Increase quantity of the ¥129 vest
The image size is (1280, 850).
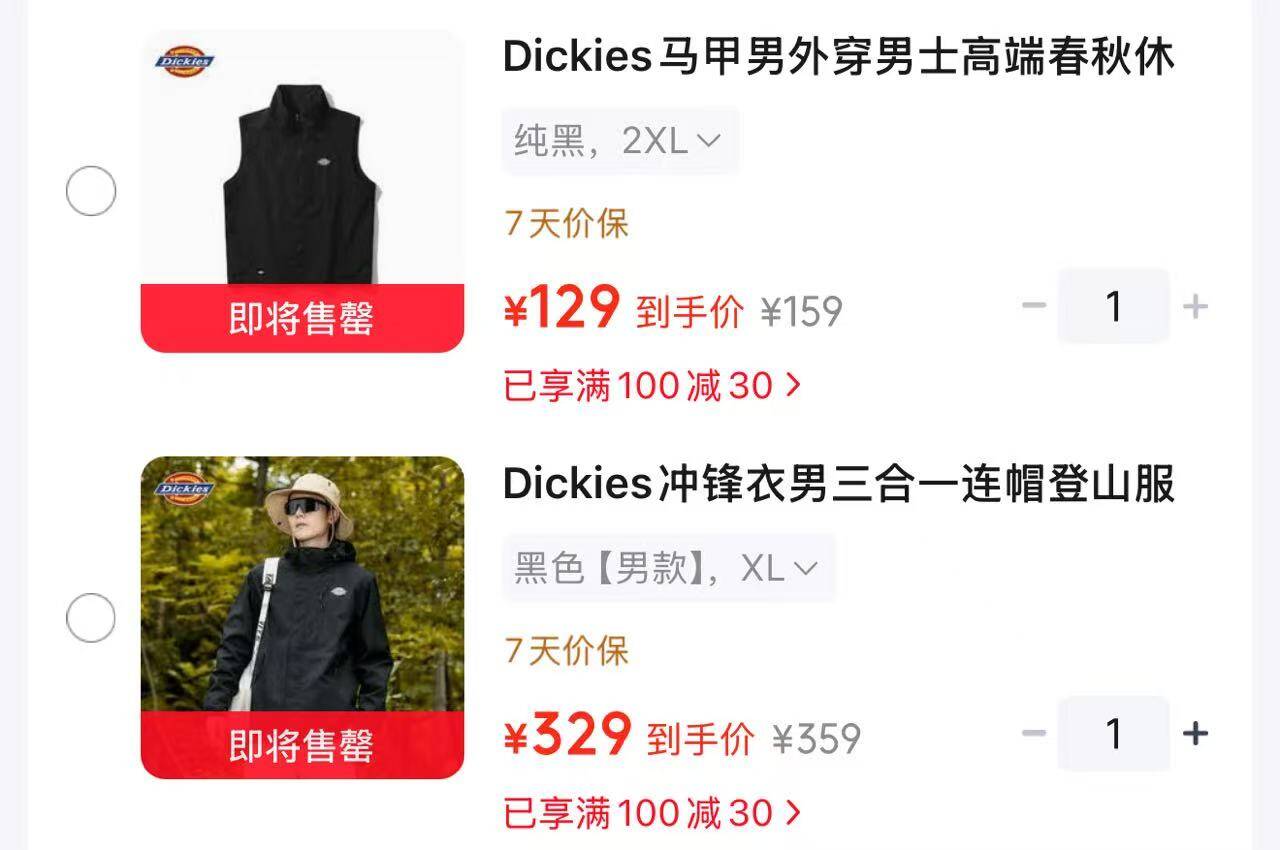pyautogui.click(x=1195, y=306)
